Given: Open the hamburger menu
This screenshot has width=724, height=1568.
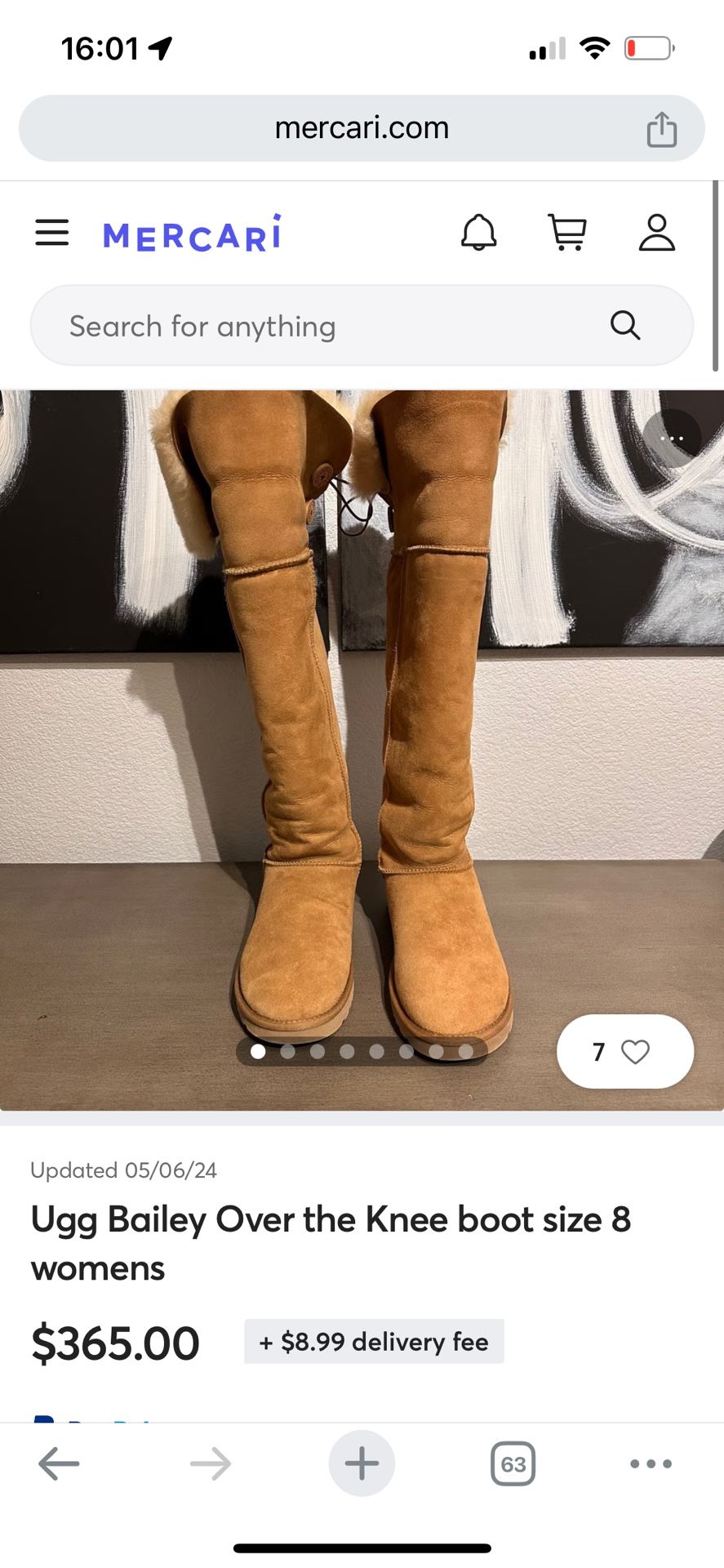Looking at the screenshot, I should coord(52,233).
